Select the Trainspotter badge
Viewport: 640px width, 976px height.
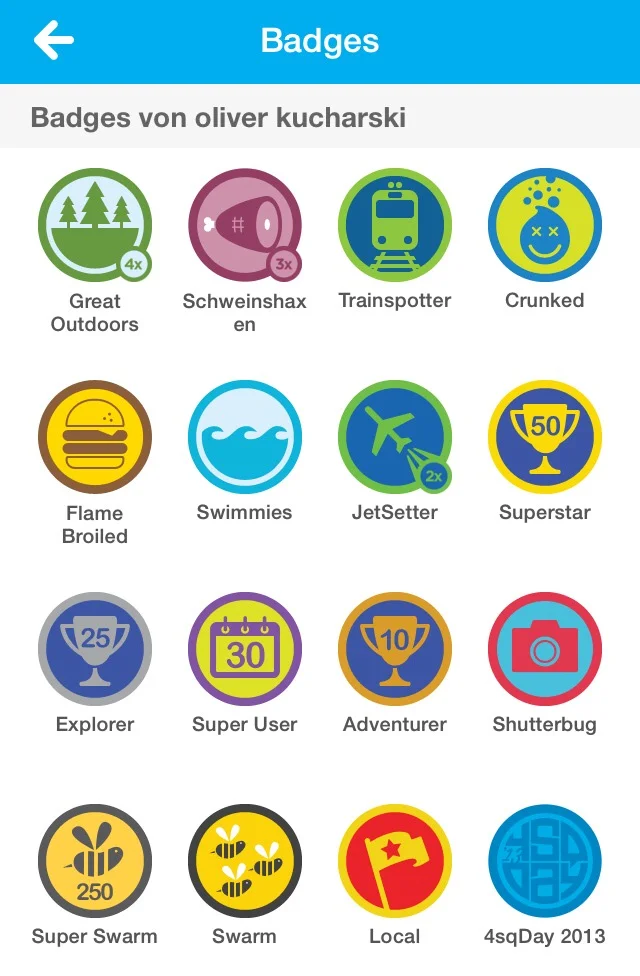click(395, 225)
